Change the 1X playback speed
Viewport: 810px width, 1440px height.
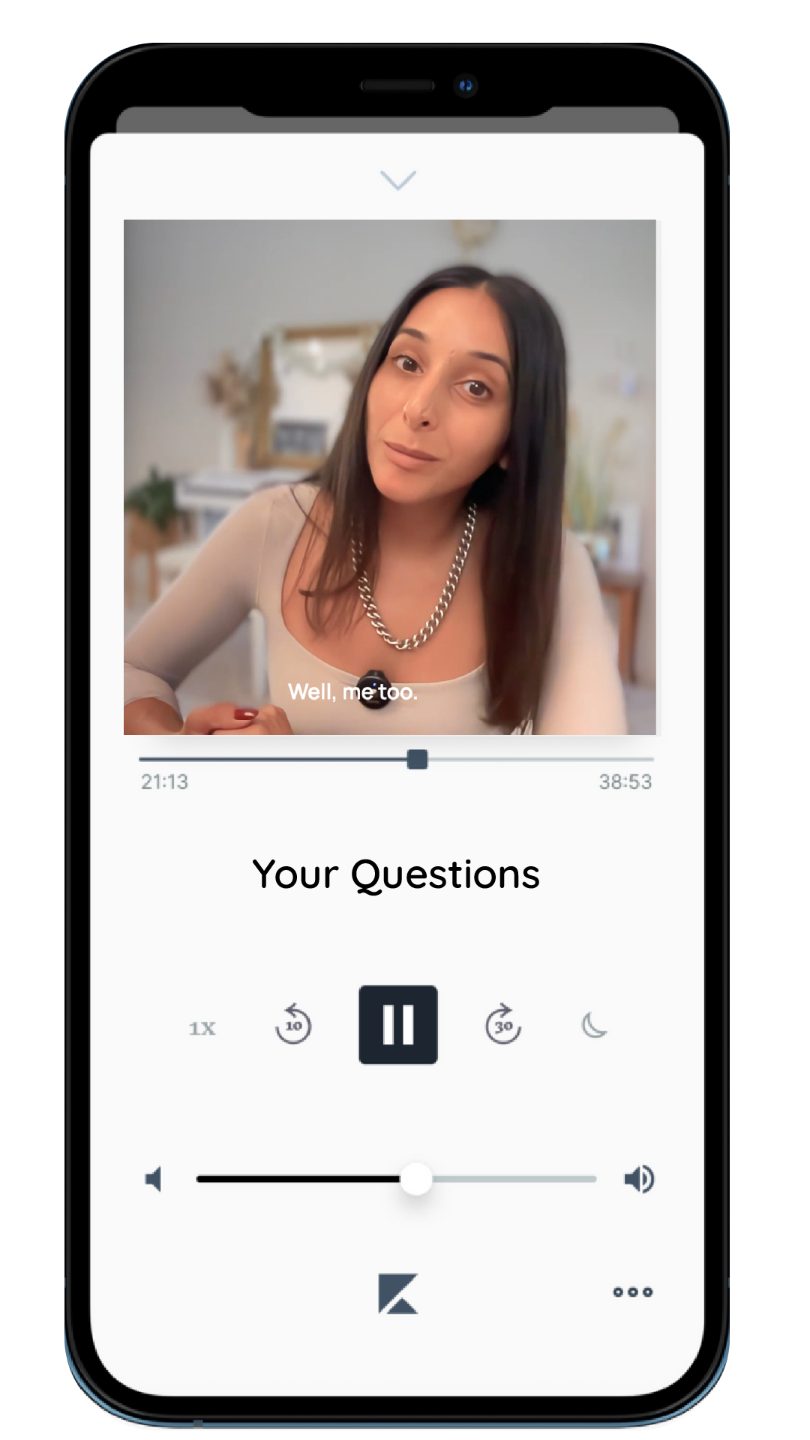202,1028
